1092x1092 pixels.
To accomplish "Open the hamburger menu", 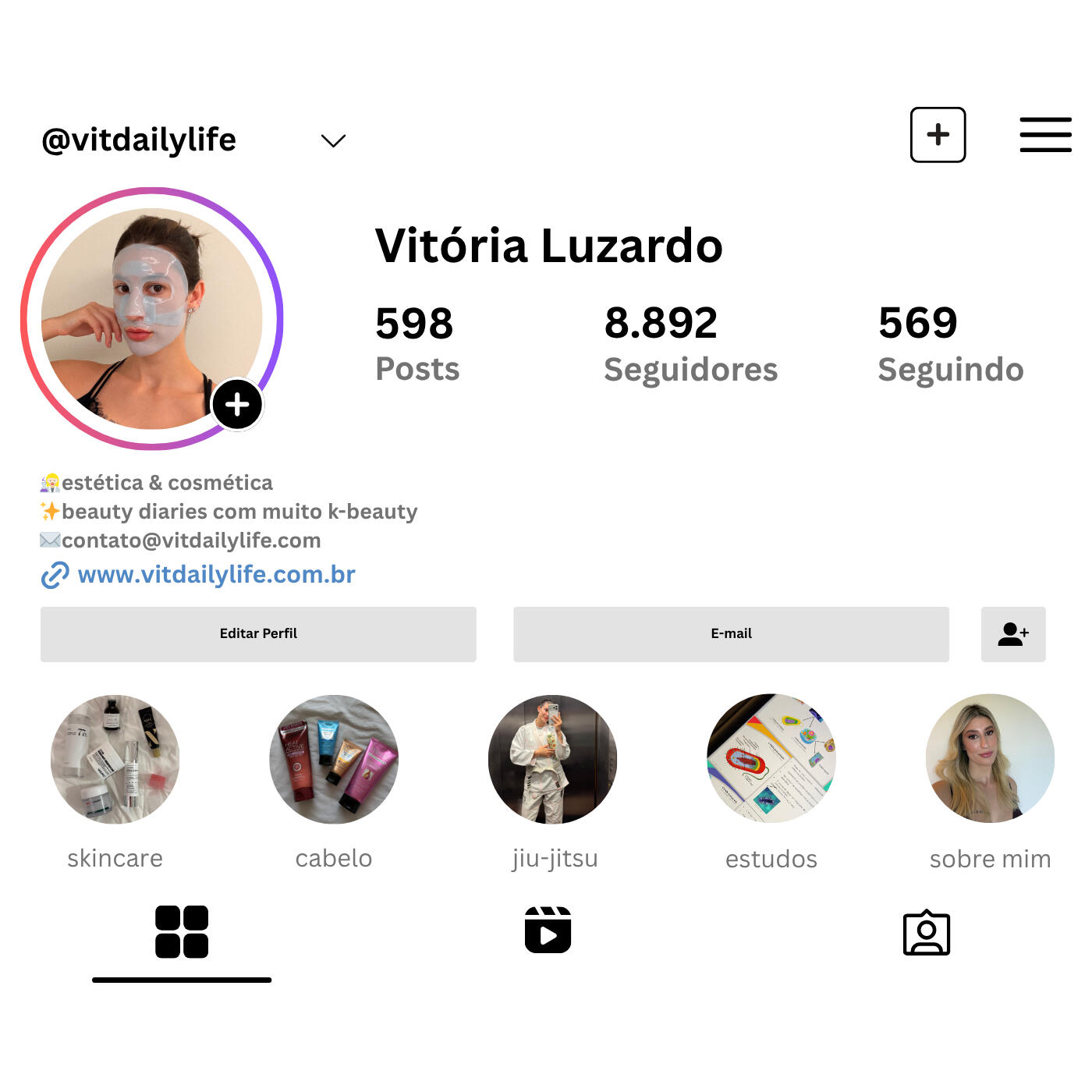I will pyautogui.click(x=1045, y=135).
